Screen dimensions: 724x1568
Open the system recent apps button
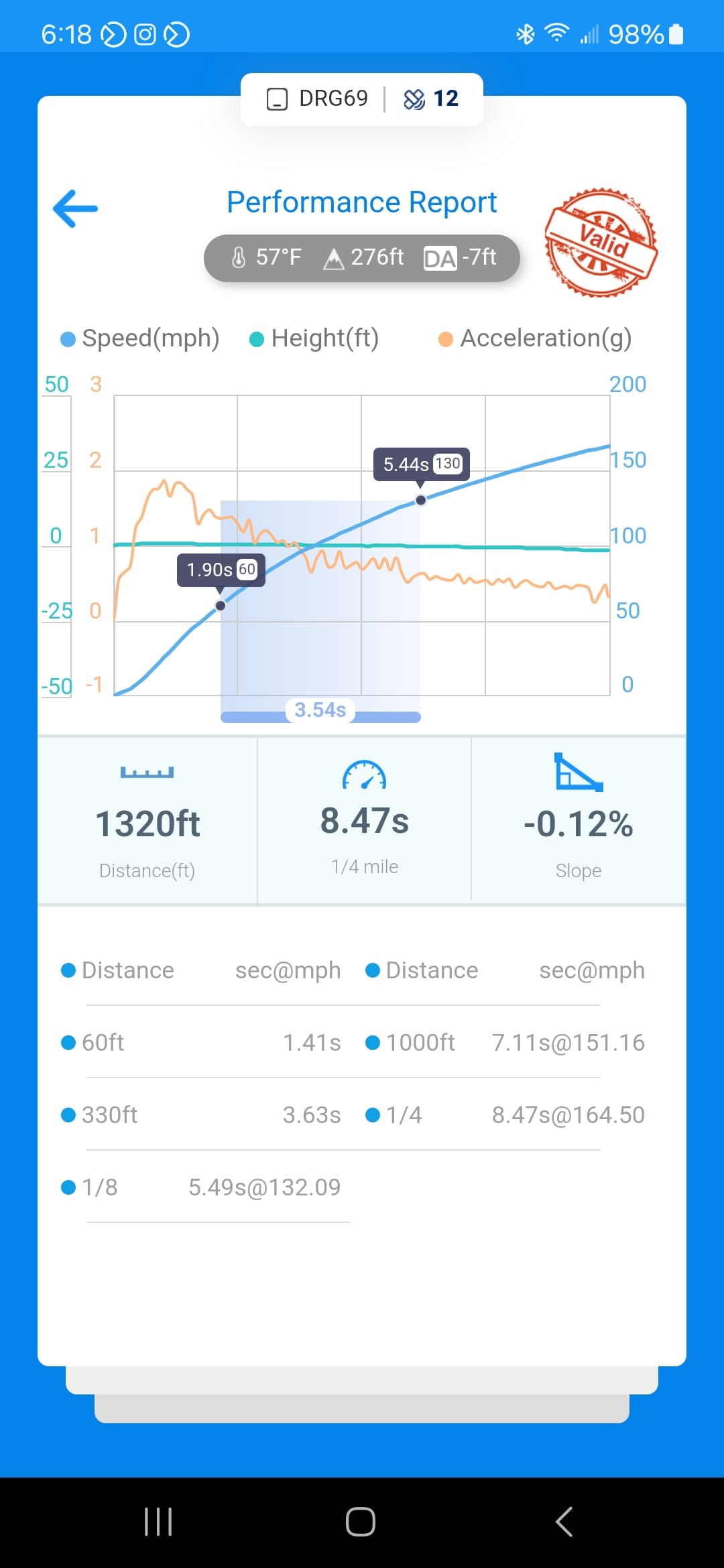point(158,1522)
